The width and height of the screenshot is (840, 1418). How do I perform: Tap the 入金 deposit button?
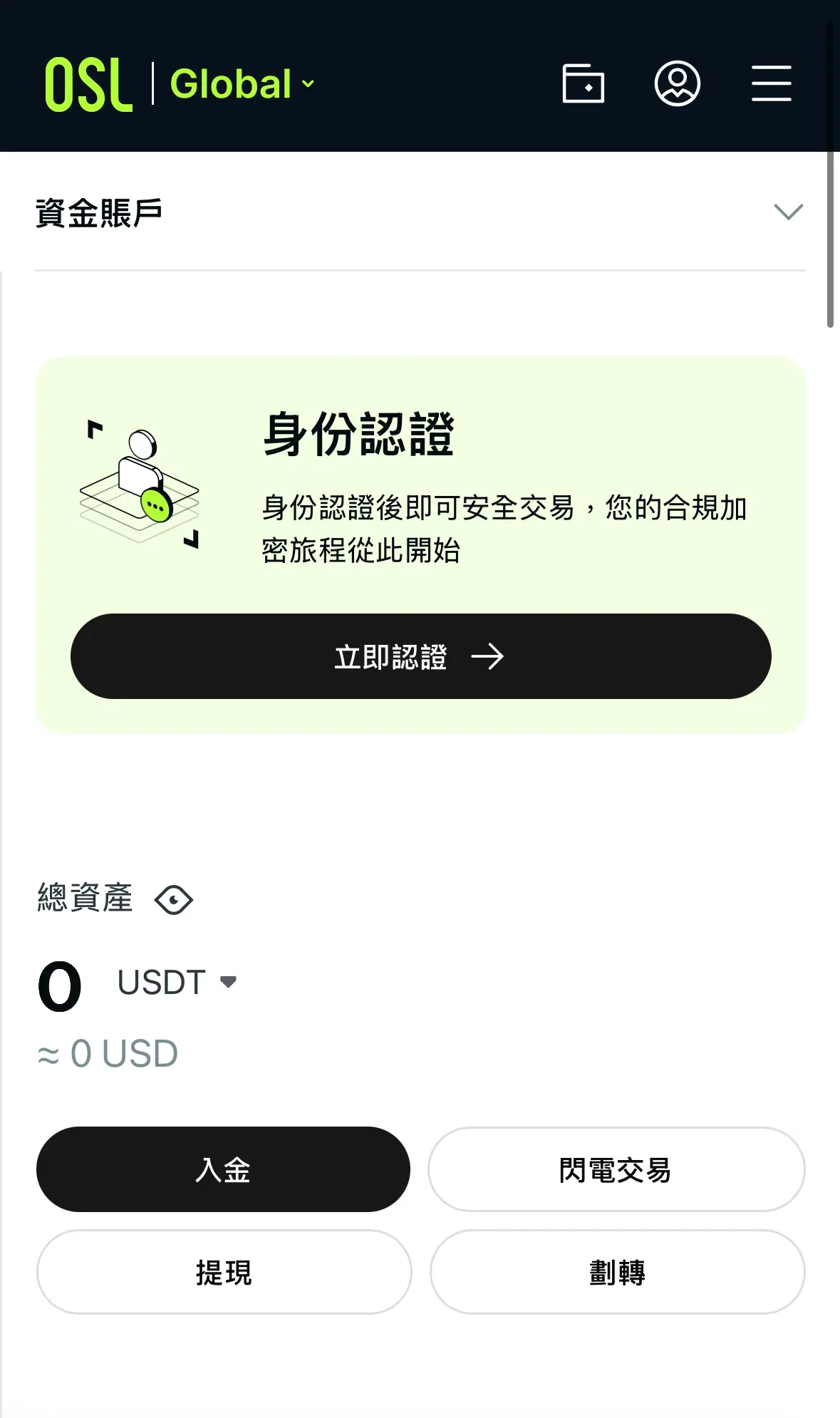(223, 1169)
